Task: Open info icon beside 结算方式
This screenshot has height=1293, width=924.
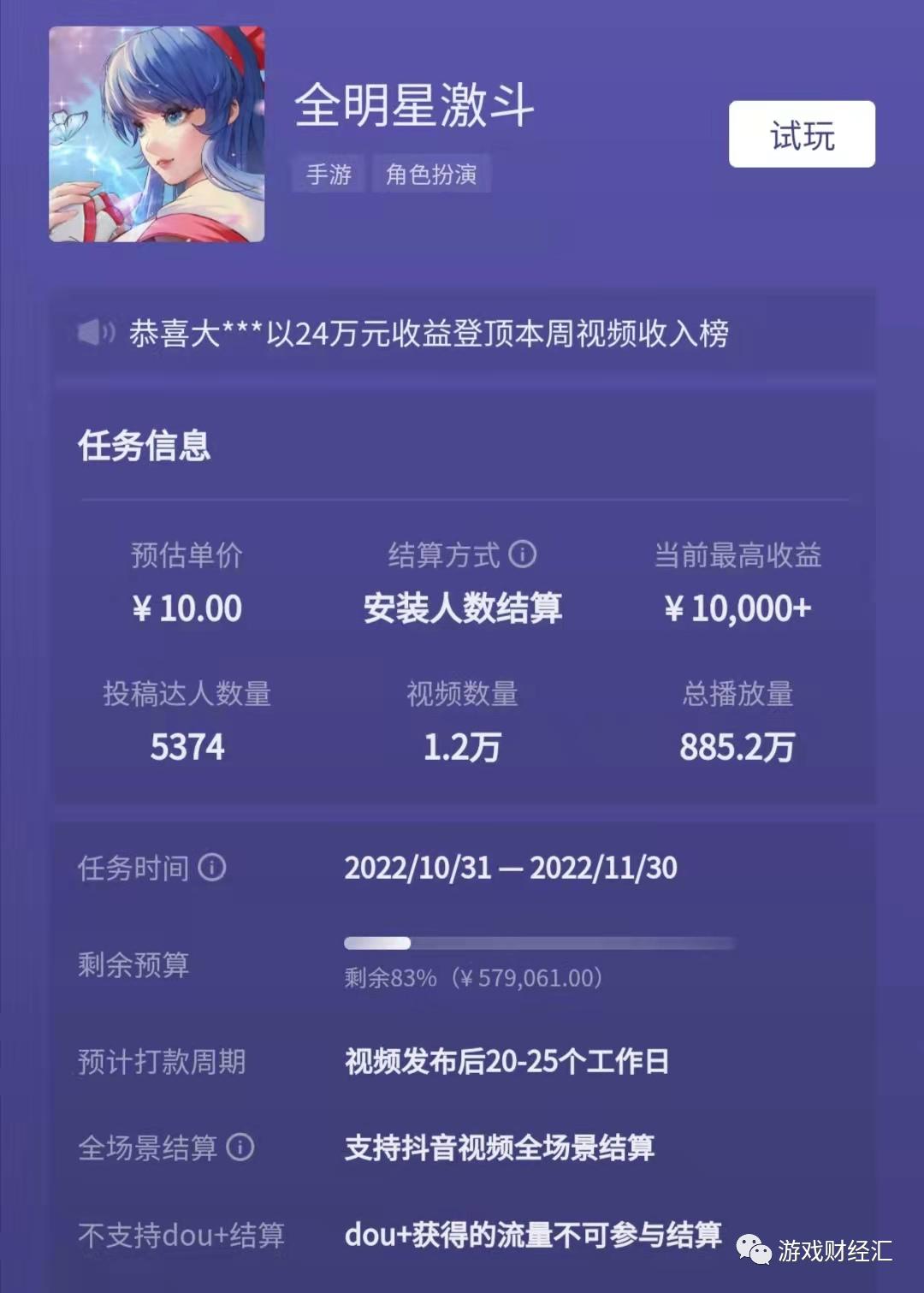Action: (x=523, y=554)
